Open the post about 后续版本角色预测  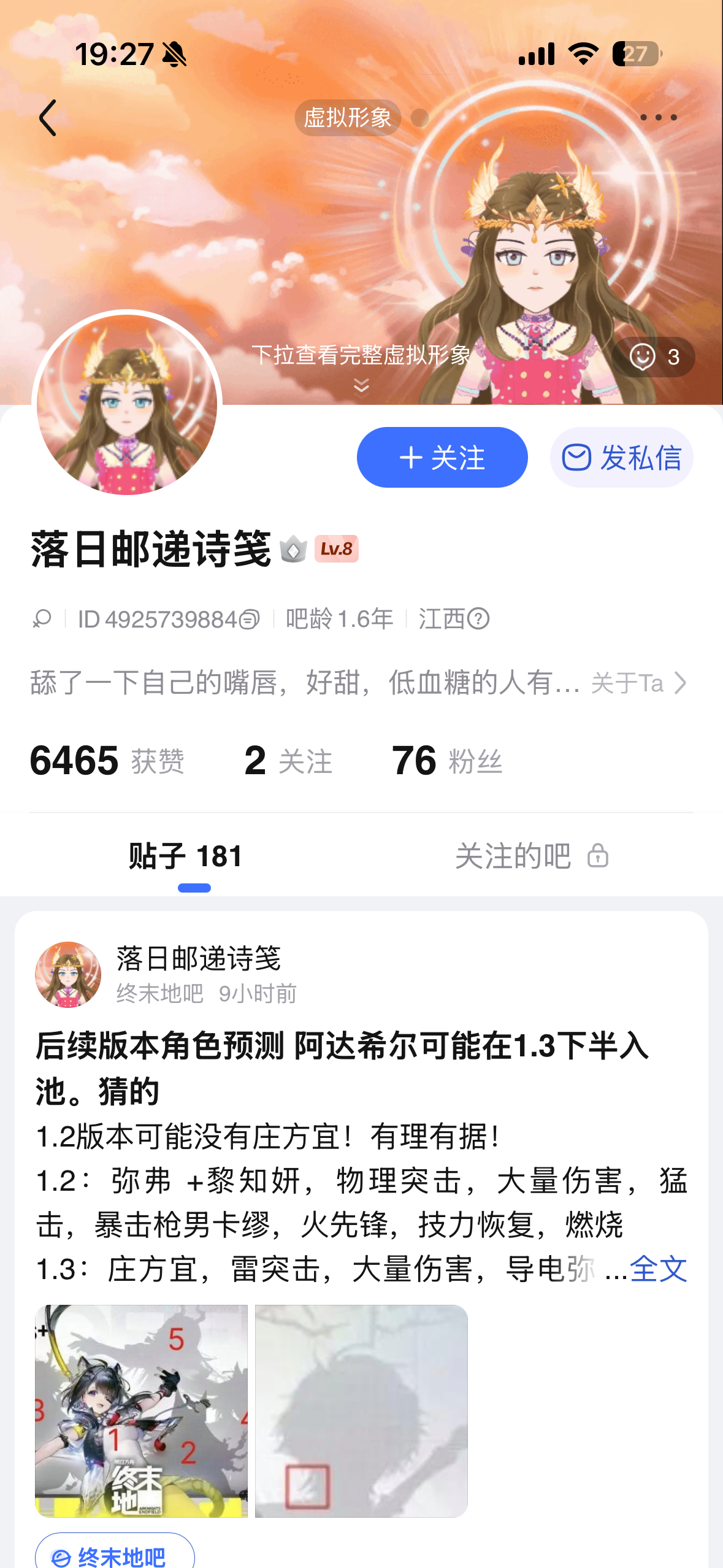(342, 1067)
